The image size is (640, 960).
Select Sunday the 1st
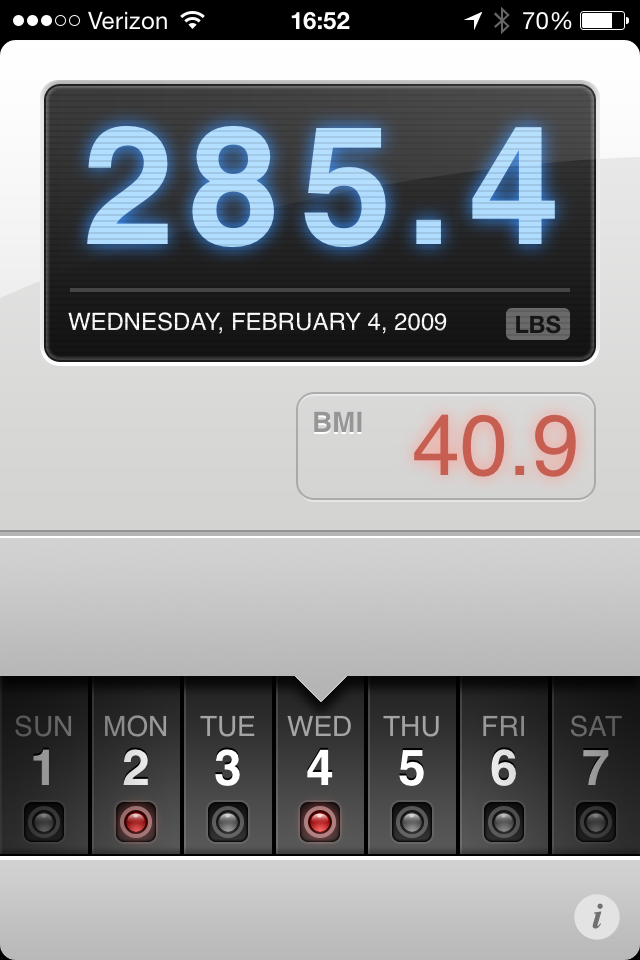click(x=44, y=767)
